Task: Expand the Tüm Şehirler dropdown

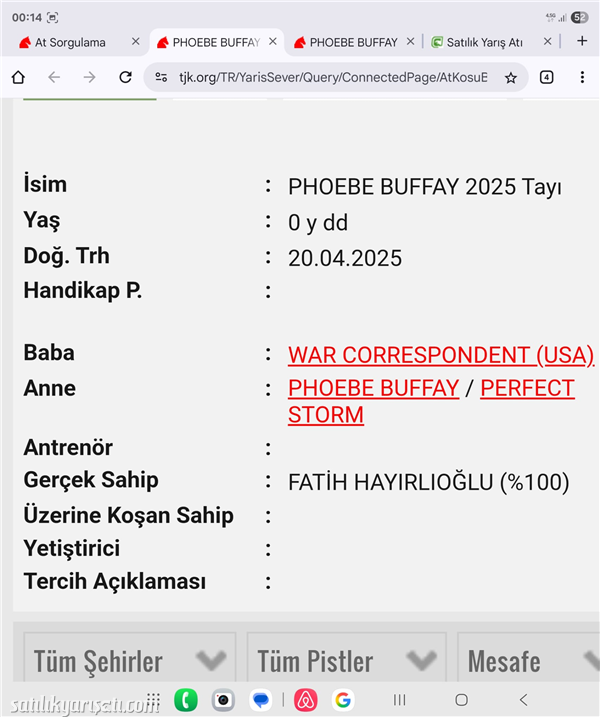Action: point(130,661)
